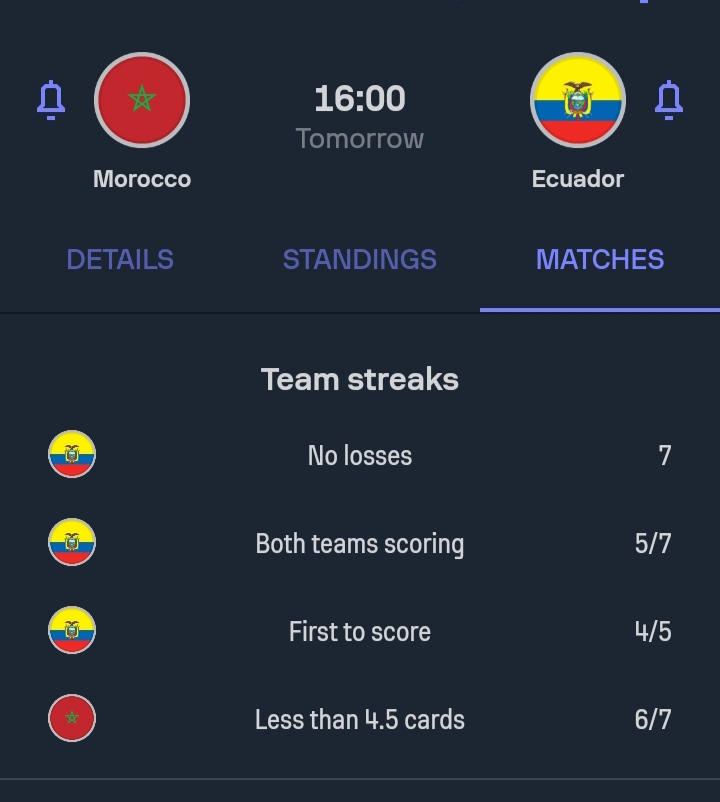The width and height of the screenshot is (720, 802).
Task: Open the No losses streak details
Action: 360,455
